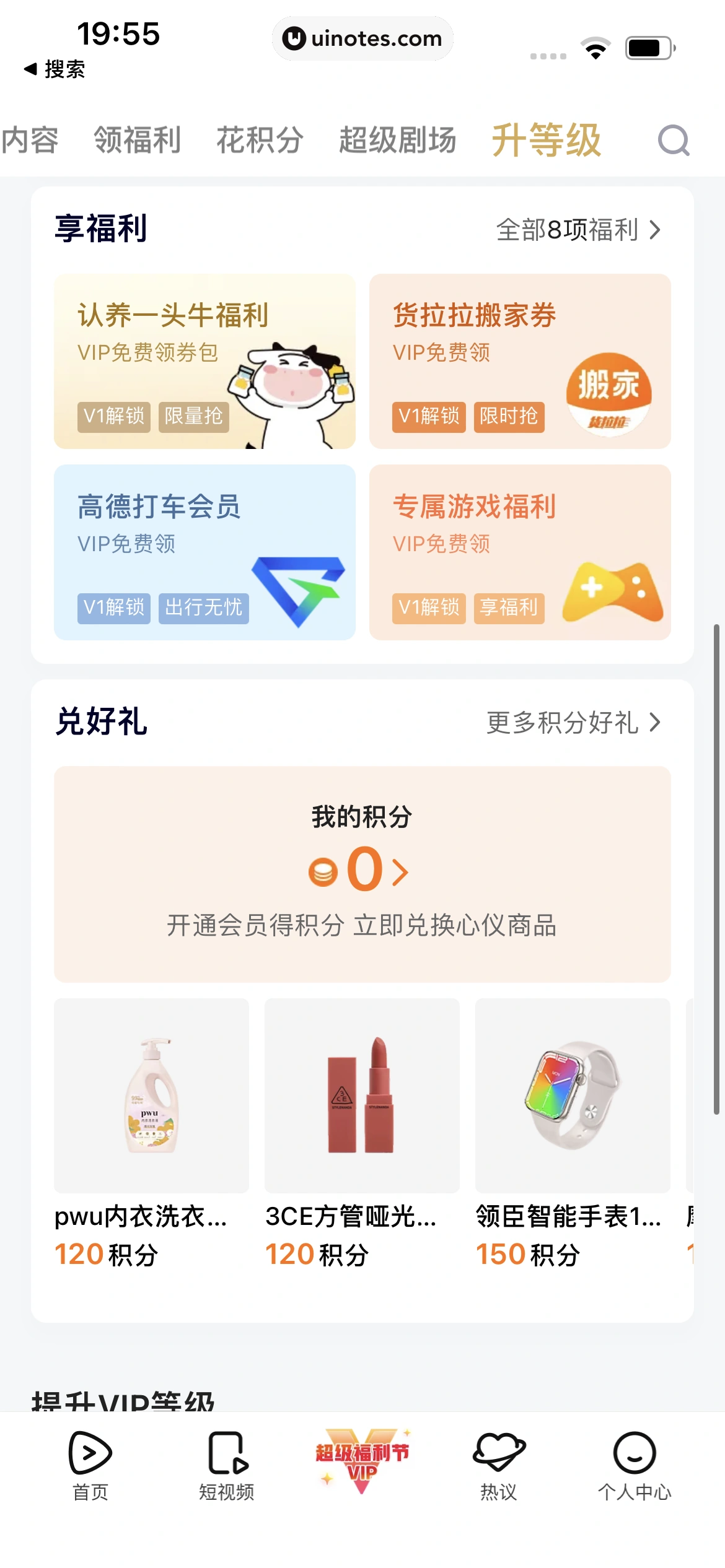Go to the 首页 tab
The height and width of the screenshot is (1568, 725).
pos(90,1465)
